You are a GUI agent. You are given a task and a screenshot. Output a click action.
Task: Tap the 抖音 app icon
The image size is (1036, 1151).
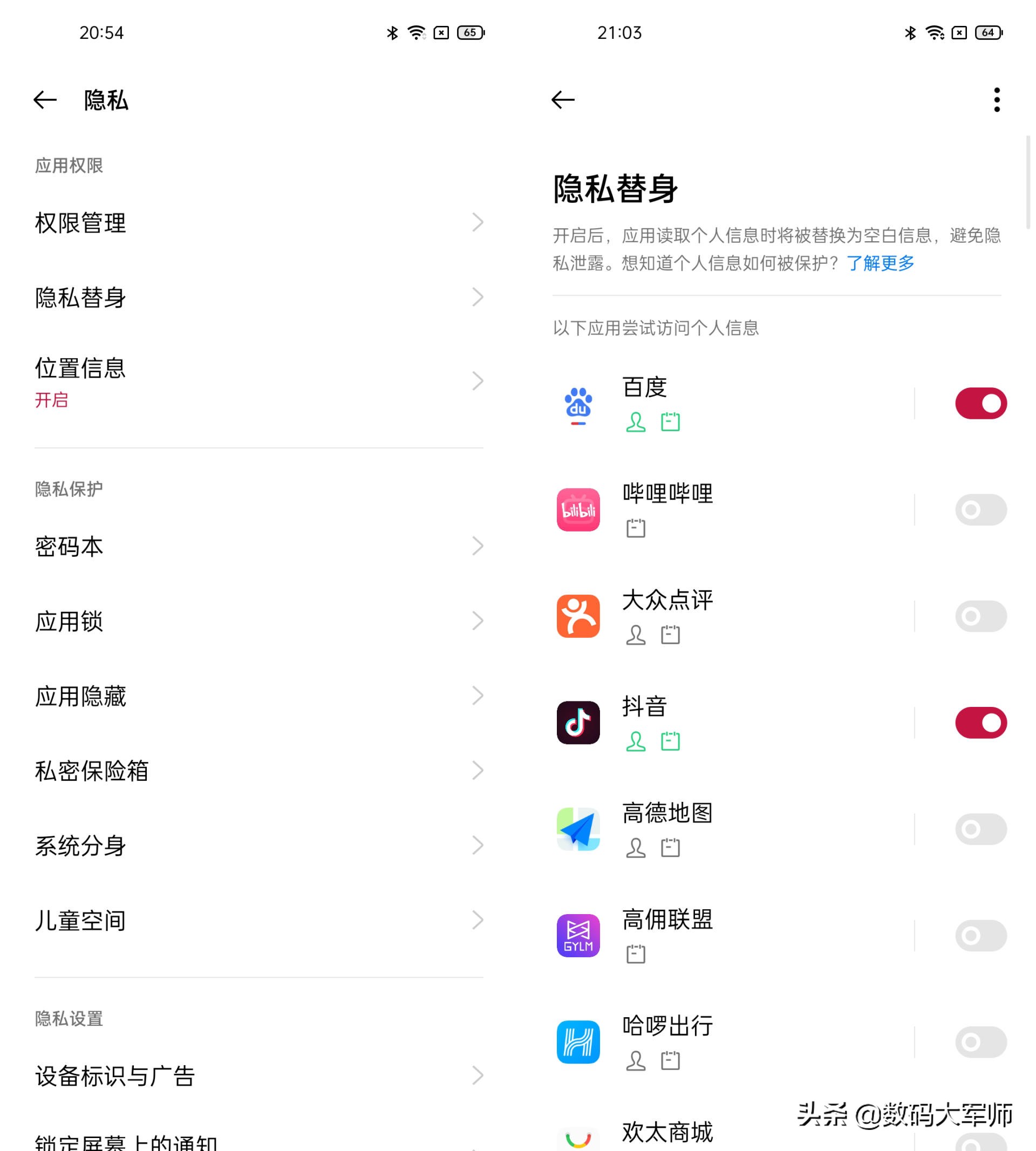[579, 723]
